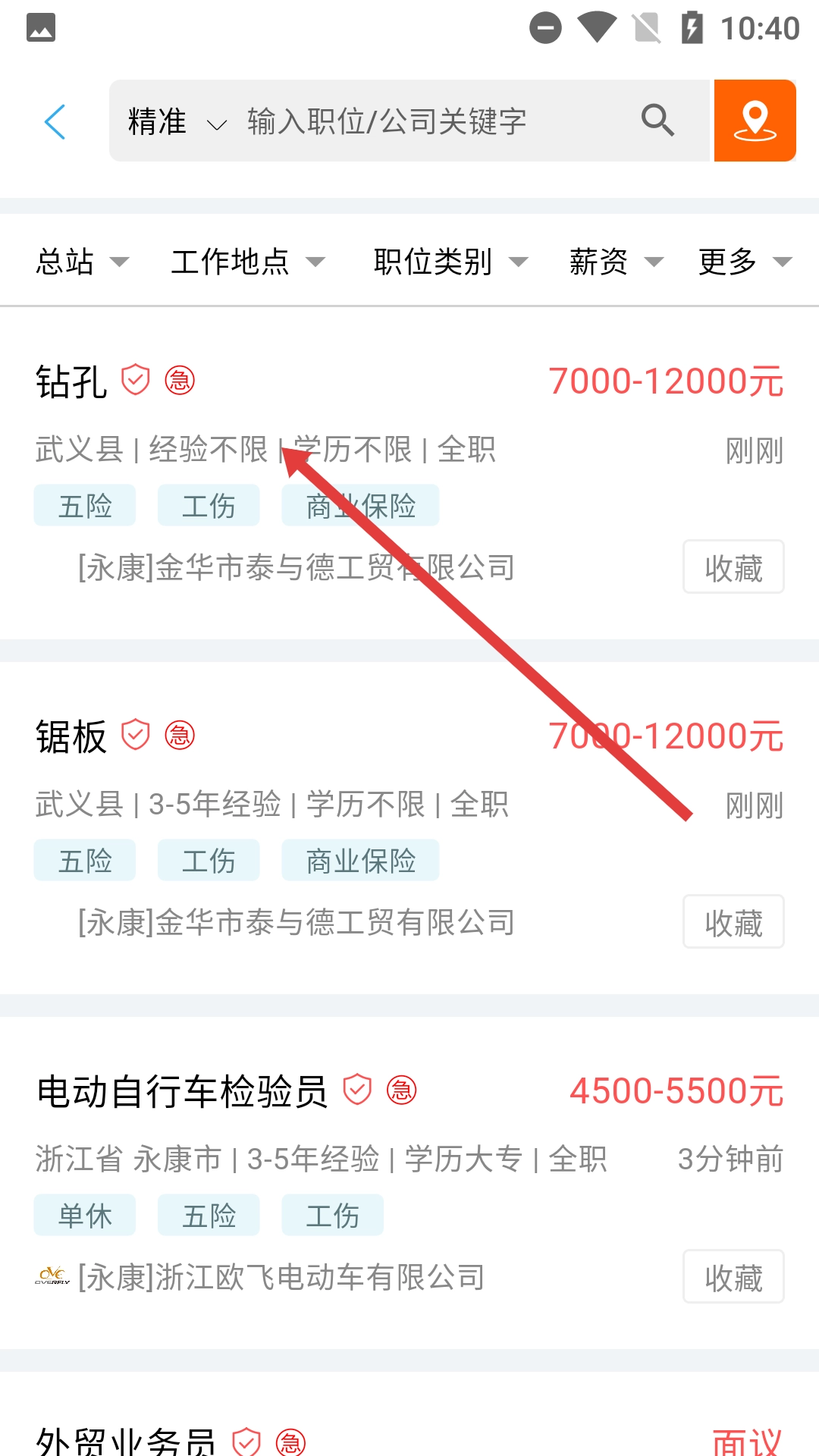The height and width of the screenshot is (1456, 819).
Task: Expand the 总站 filter
Action: 82,262
